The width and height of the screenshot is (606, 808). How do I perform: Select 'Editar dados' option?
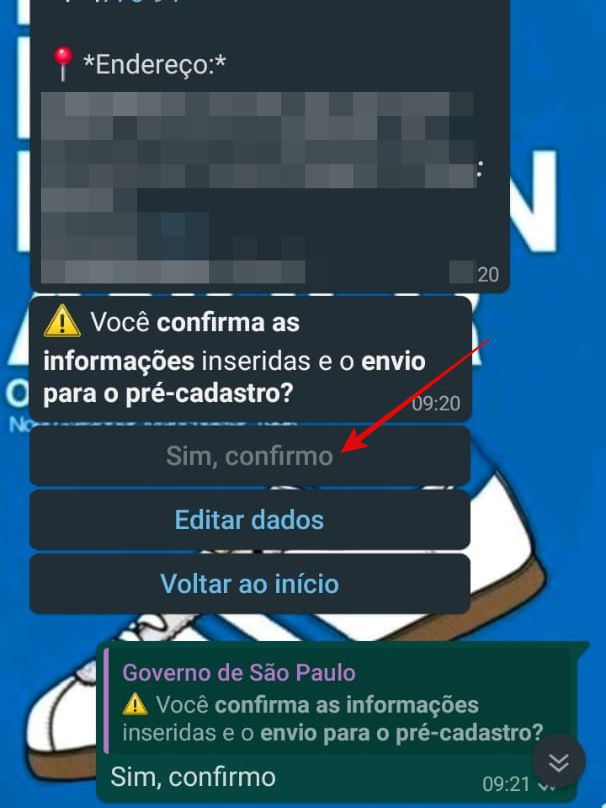tap(249, 520)
